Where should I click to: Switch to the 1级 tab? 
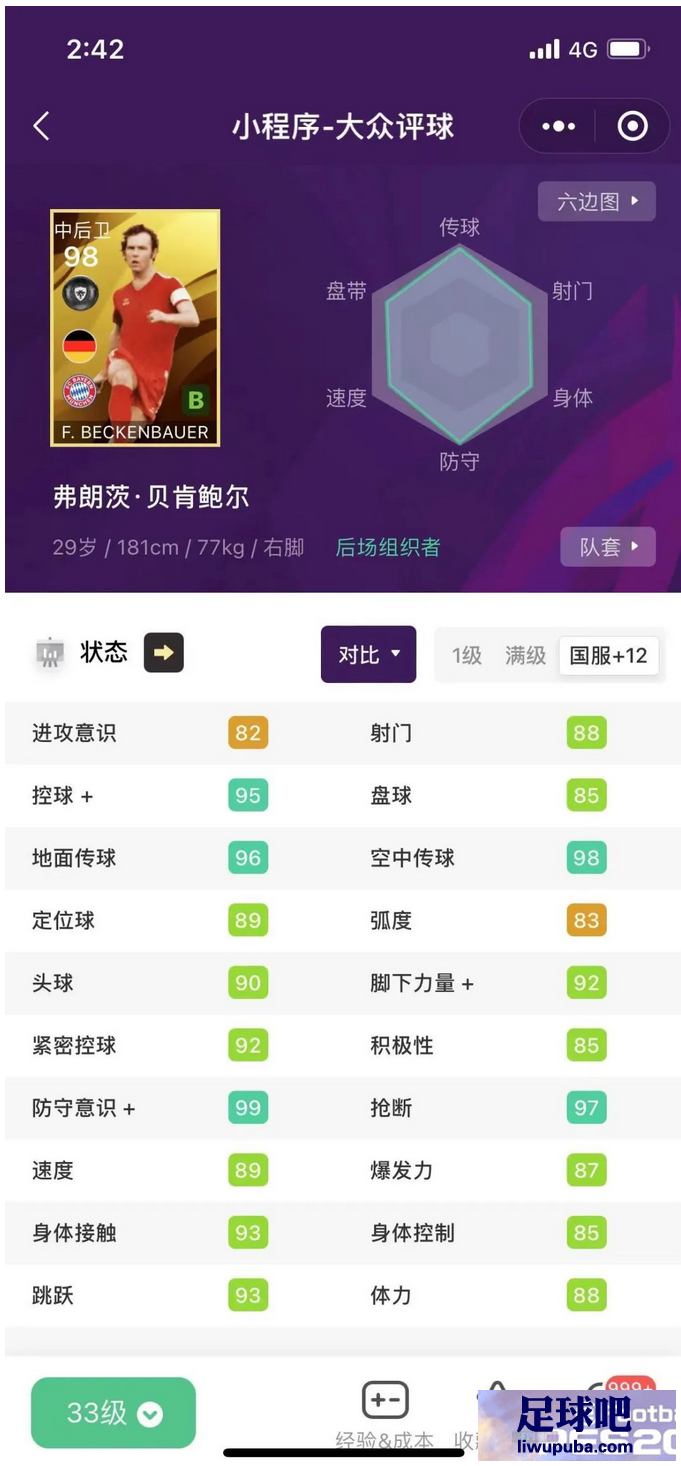466,656
